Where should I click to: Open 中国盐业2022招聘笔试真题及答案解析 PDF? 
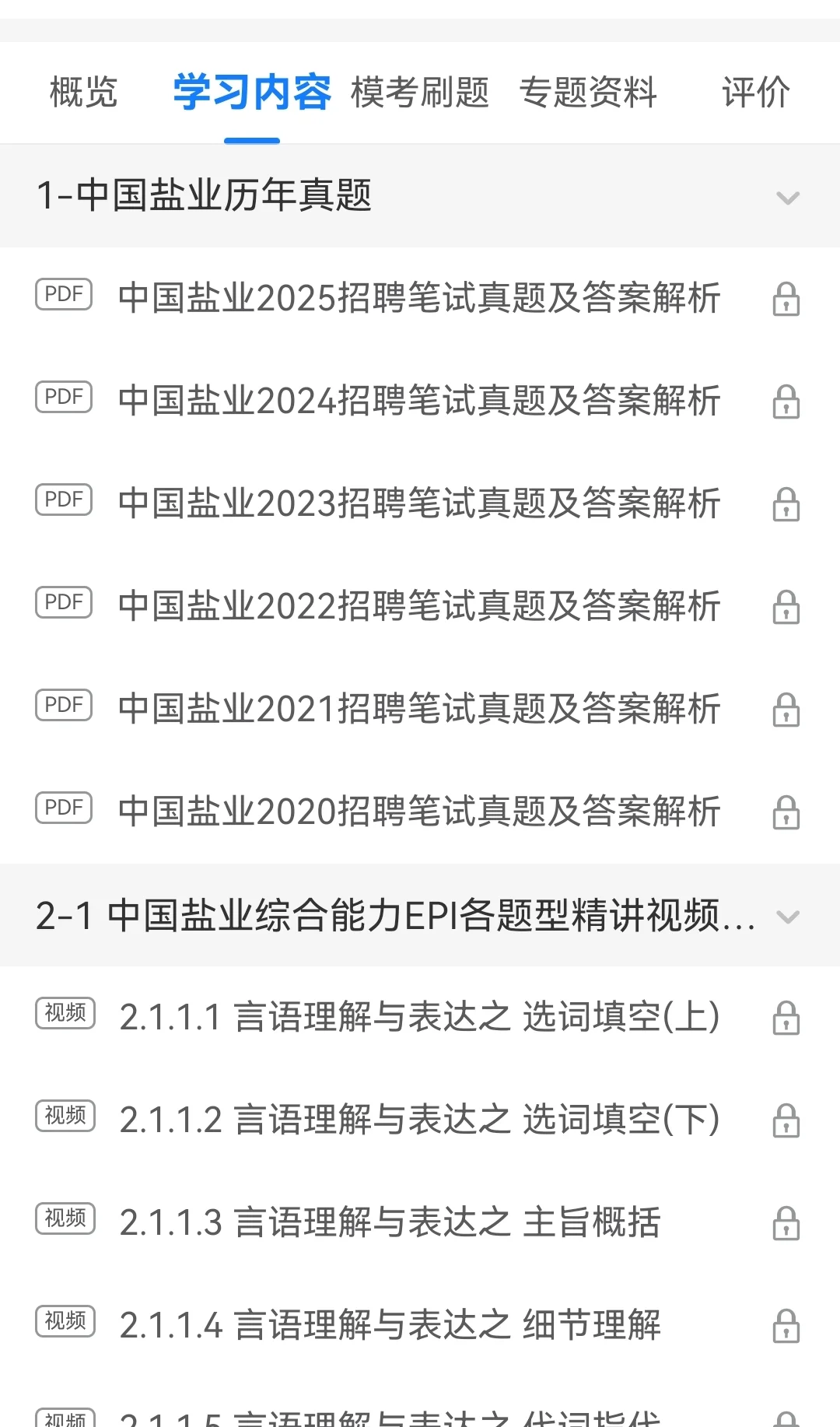click(x=418, y=606)
